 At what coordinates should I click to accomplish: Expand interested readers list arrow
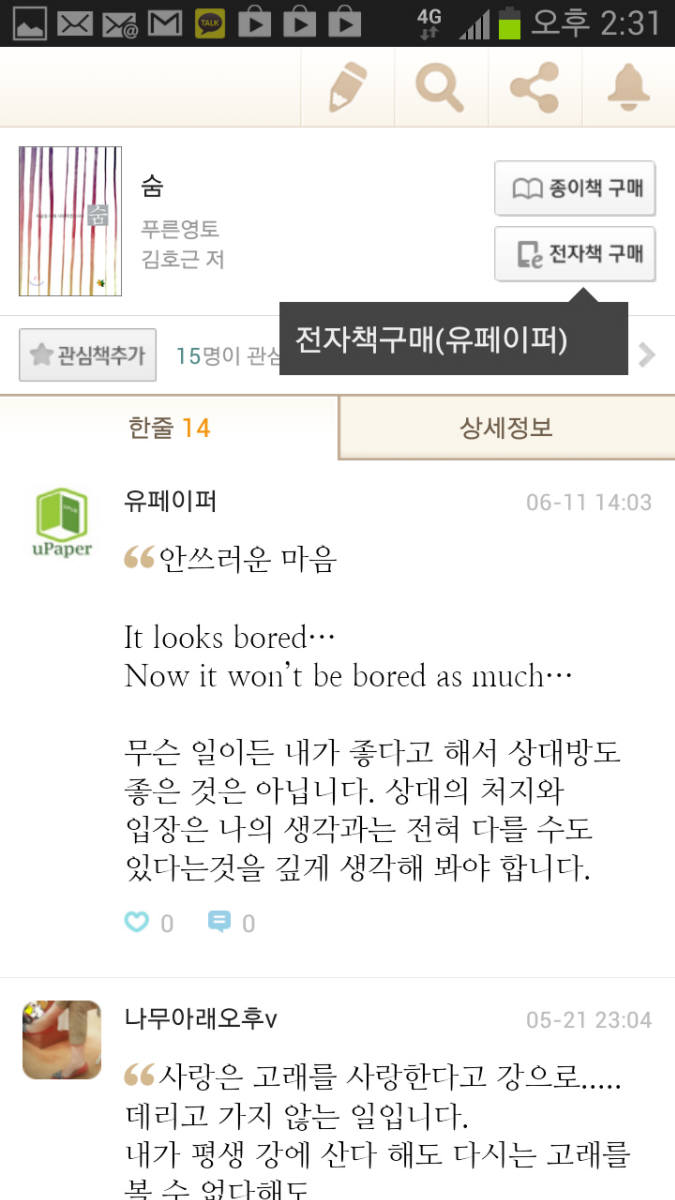[647, 355]
